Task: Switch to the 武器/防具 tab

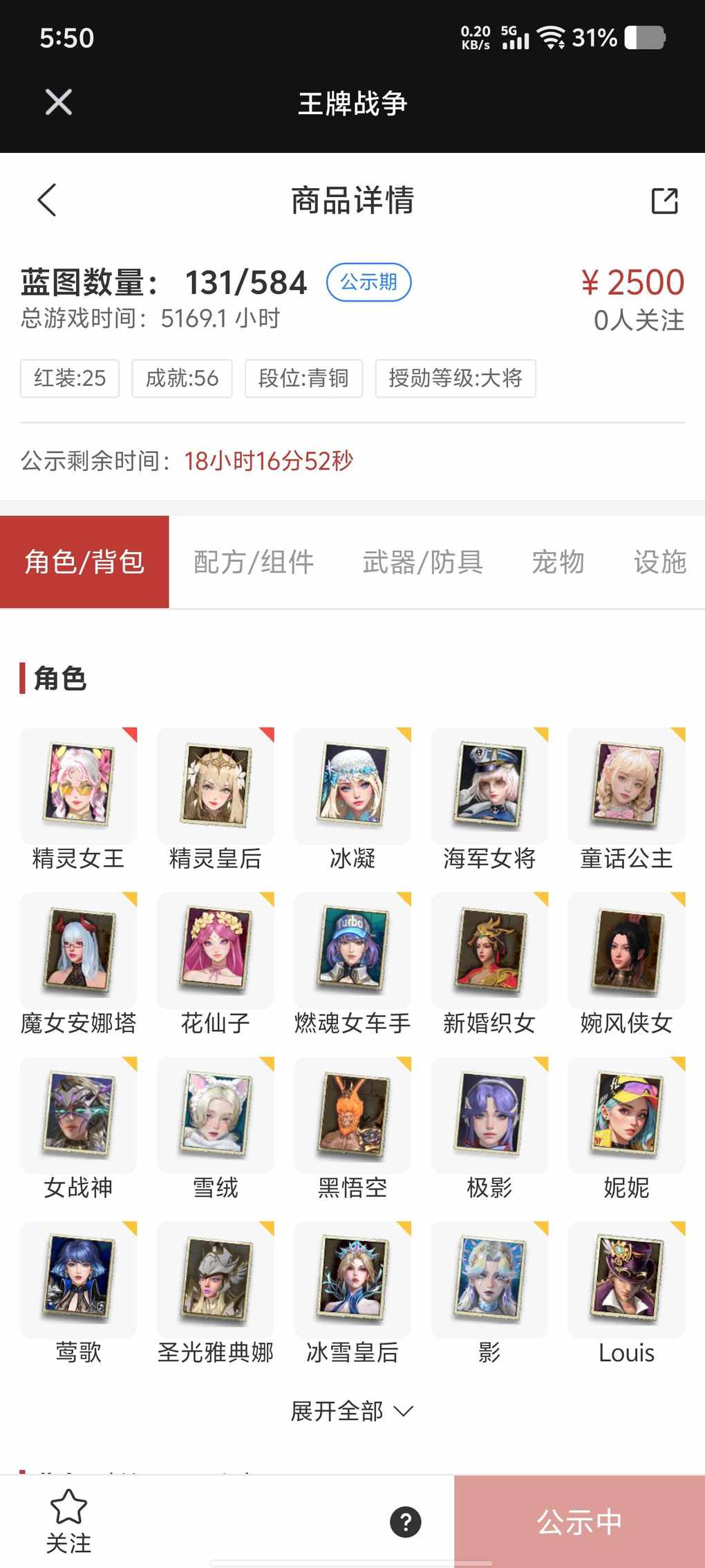Action: pos(422,562)
